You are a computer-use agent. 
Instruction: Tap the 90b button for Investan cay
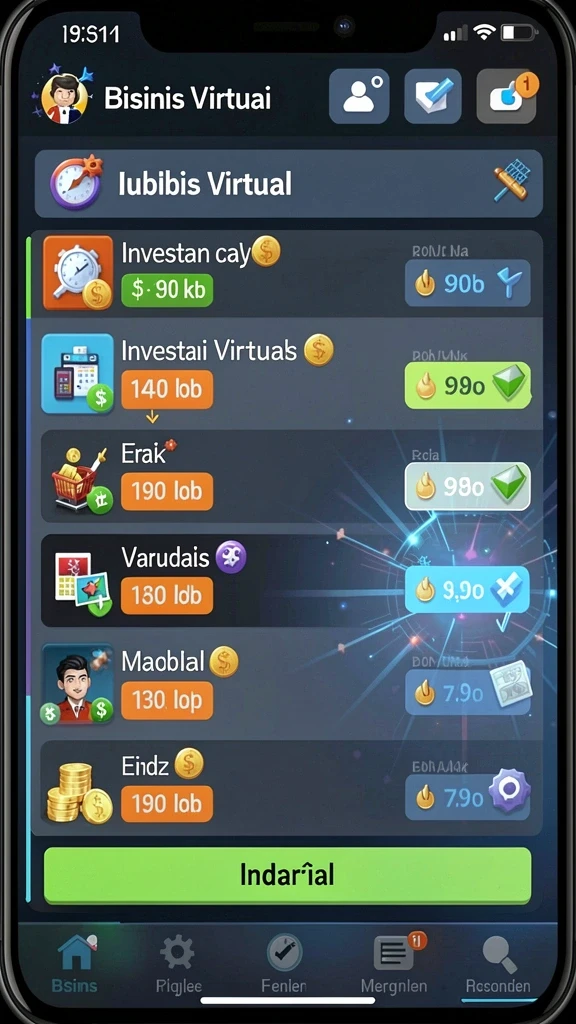pos(467,283)
